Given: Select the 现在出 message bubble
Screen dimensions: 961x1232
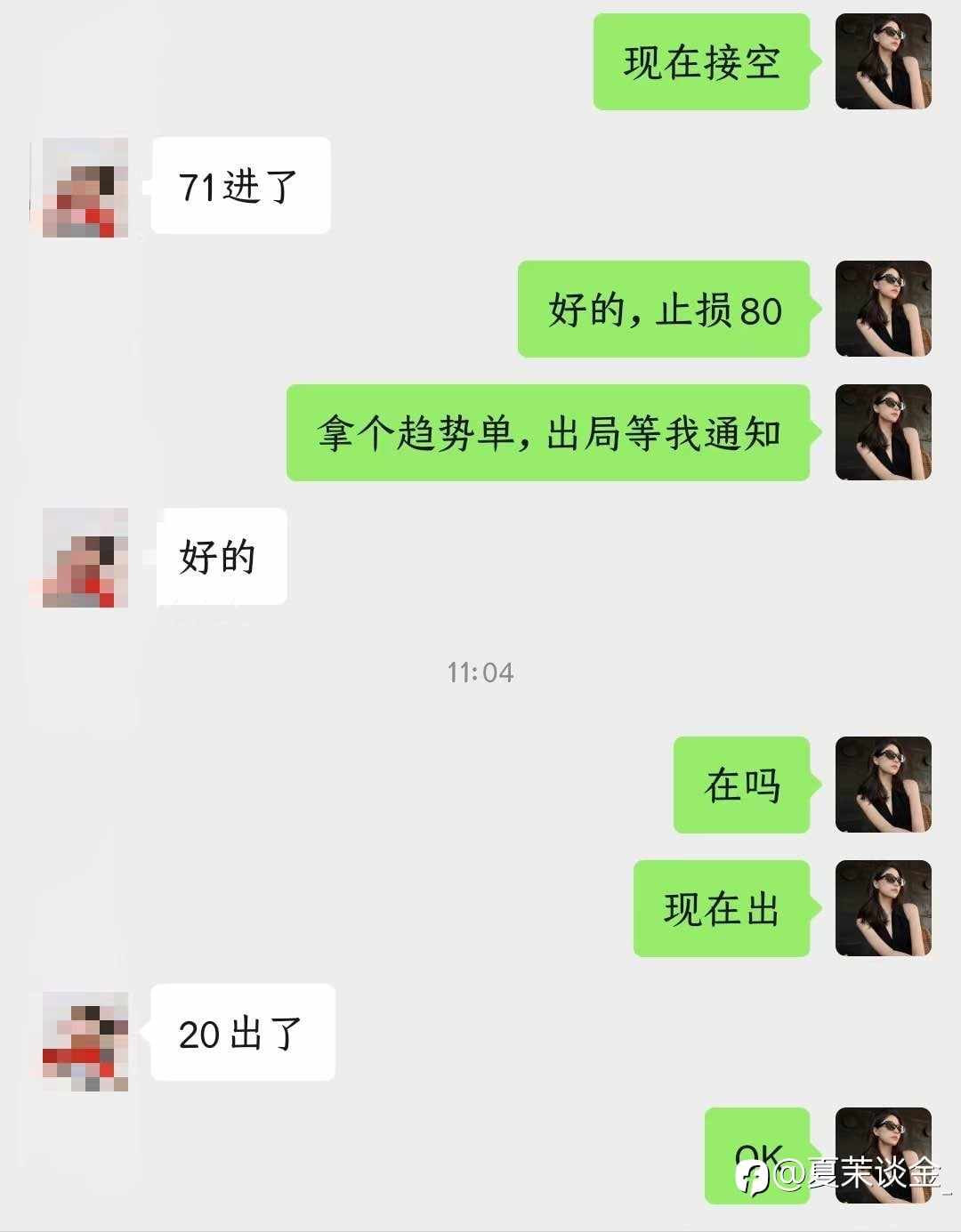Looking at the screenshot, I should pos(723,908).
